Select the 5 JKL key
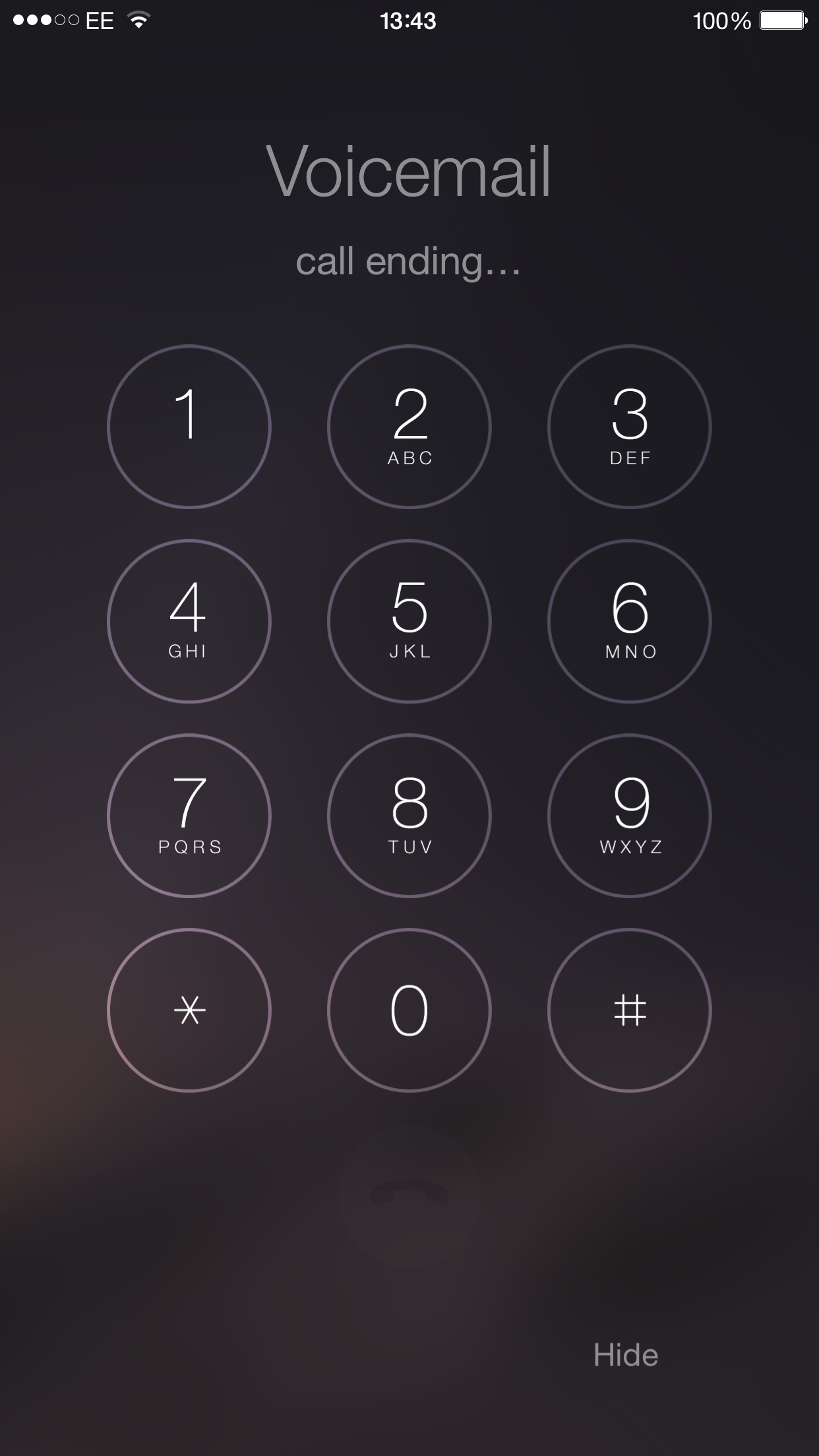The image size is (819, 1456). point(409,621)
